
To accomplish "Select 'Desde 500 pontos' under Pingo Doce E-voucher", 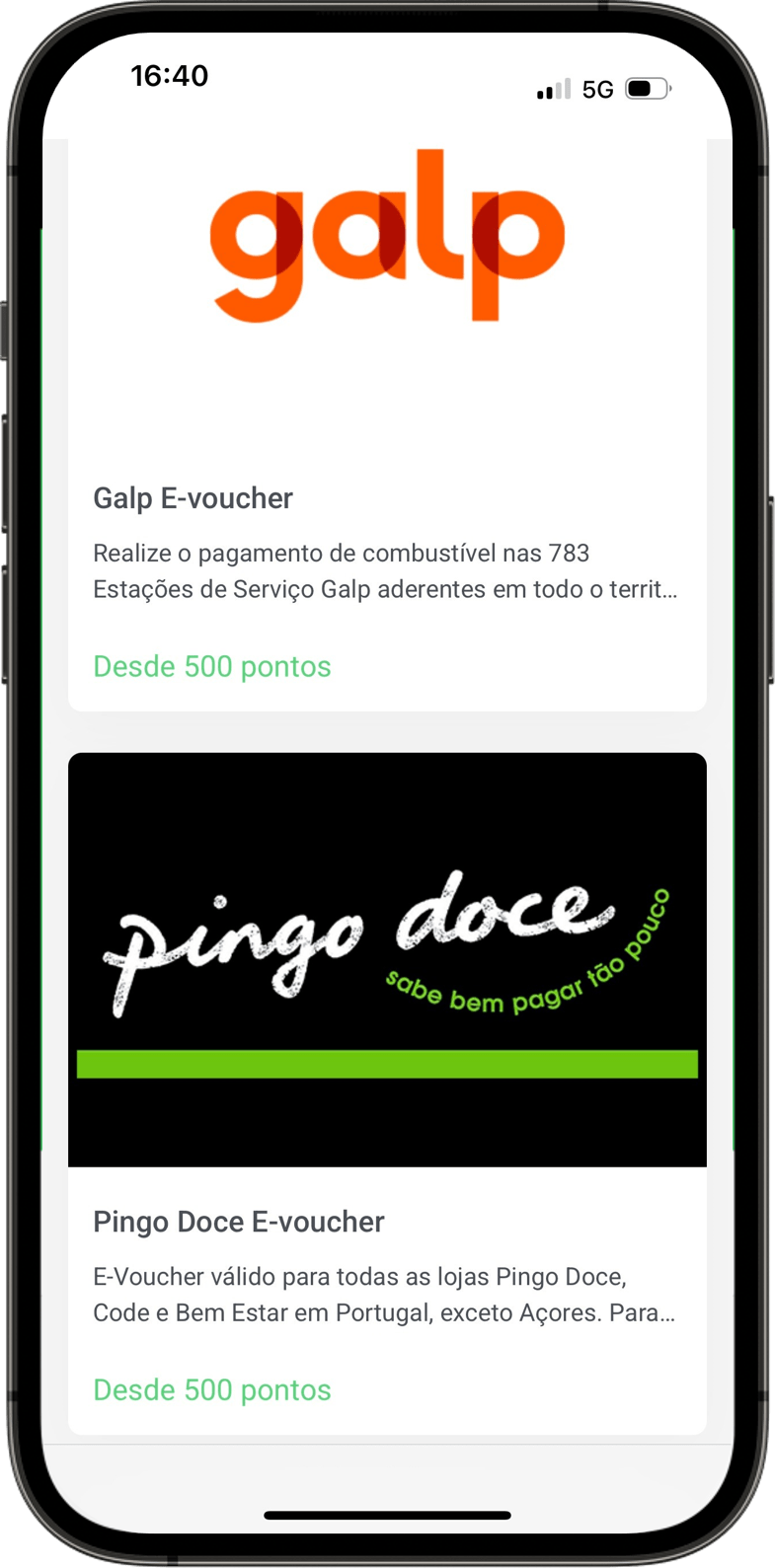I will tap(212, 1389).
